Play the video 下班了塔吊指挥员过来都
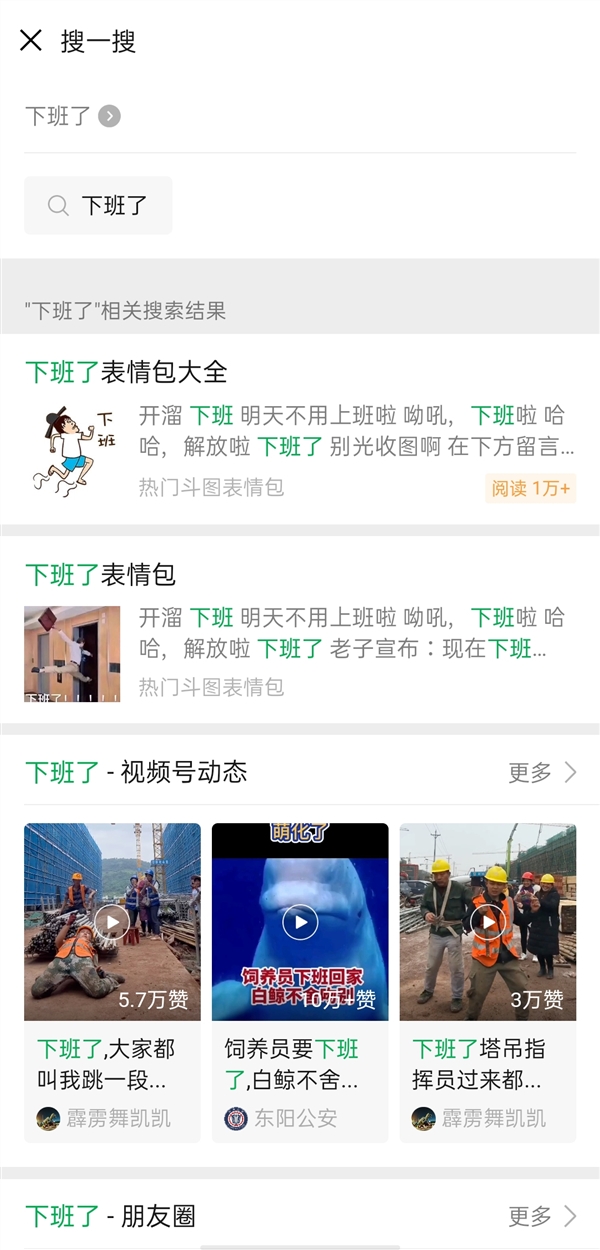The width and height of the screenshot is (600, 1250). 487,921
